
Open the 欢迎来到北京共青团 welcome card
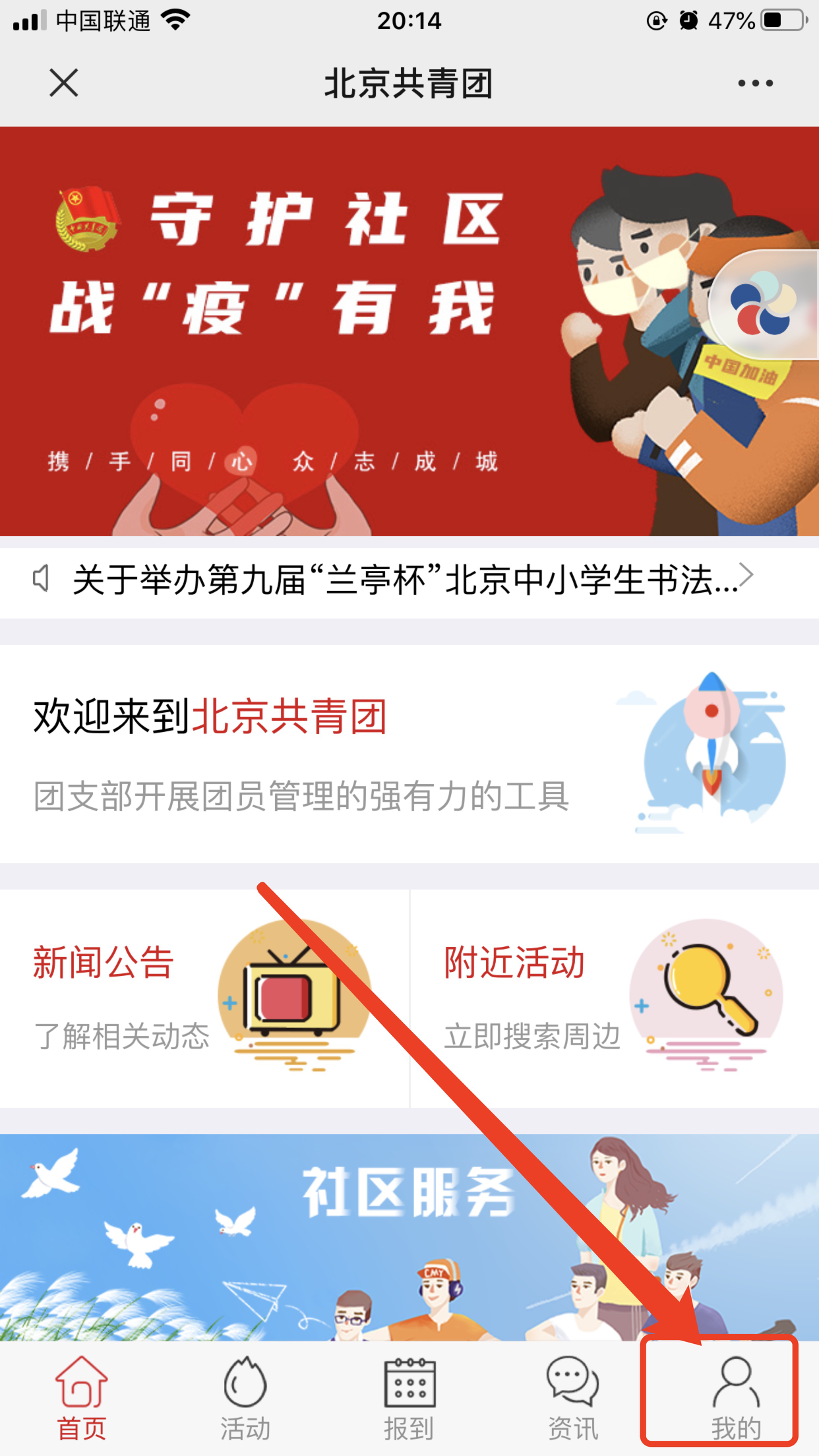tap(409, 754)
